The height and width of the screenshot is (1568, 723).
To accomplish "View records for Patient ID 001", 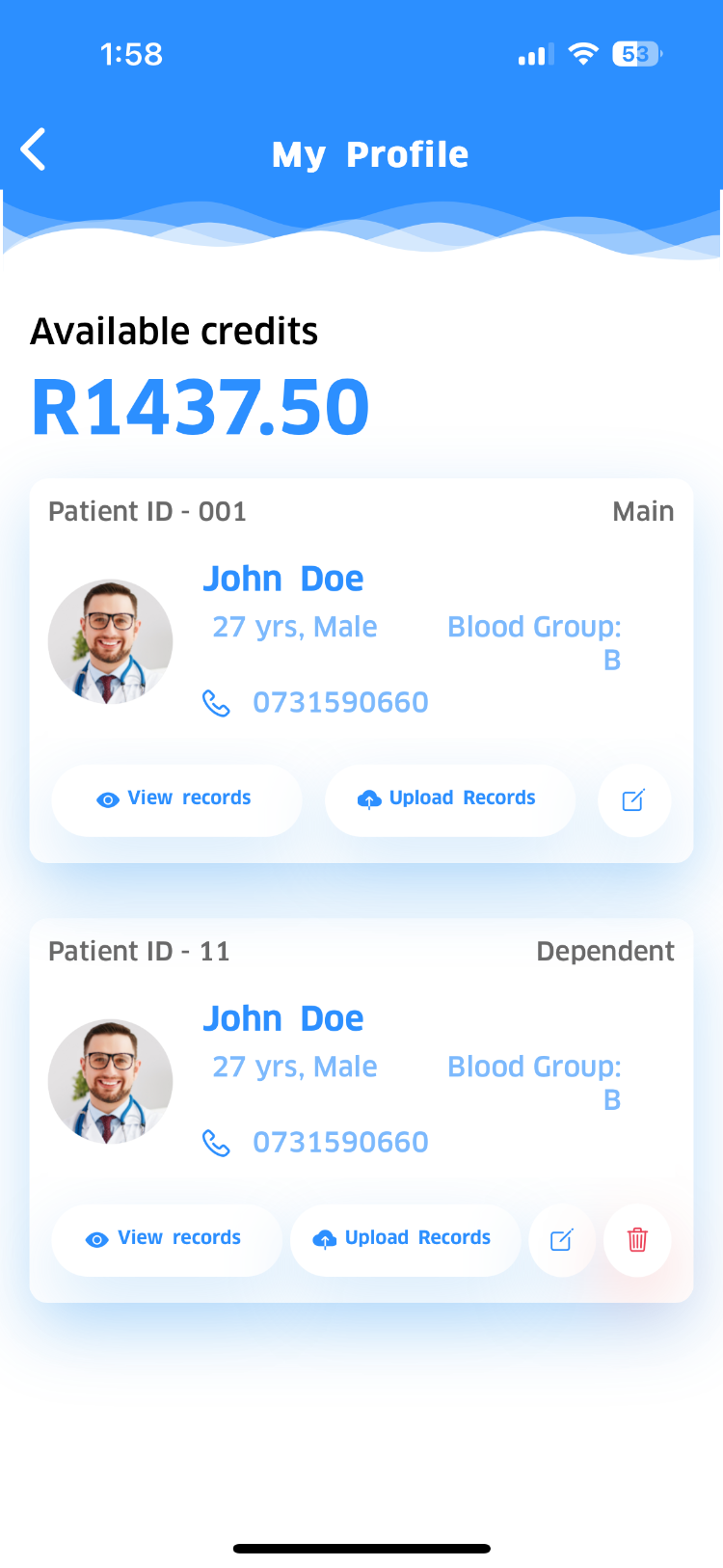I will [176, 799].
